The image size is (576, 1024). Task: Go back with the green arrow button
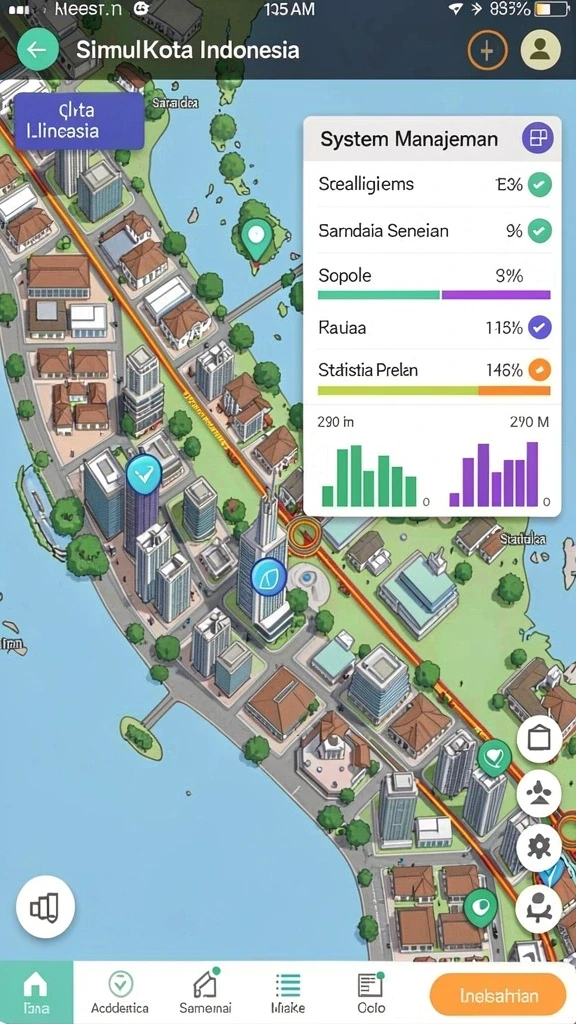[x=37, y=50]
